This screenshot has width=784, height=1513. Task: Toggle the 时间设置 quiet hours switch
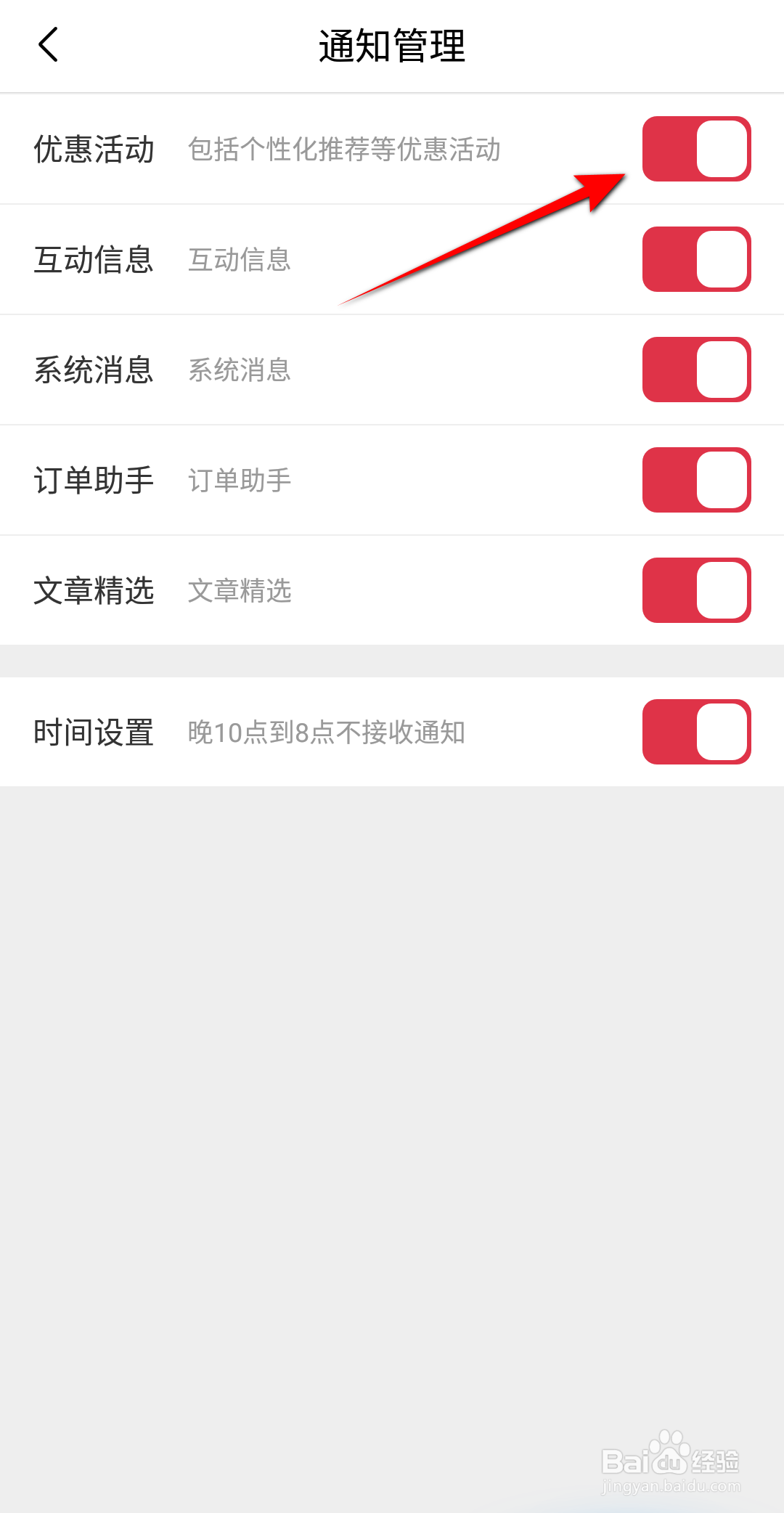696,732
